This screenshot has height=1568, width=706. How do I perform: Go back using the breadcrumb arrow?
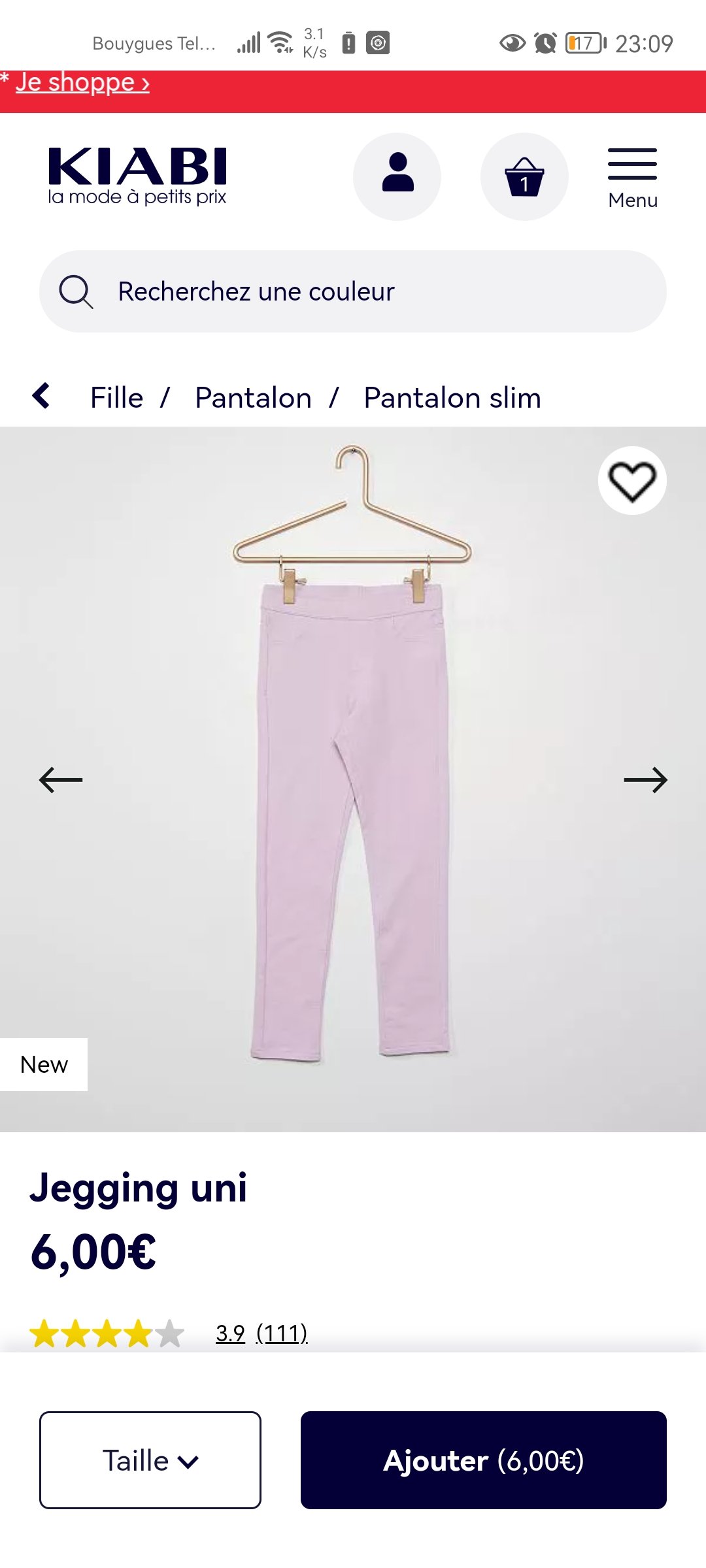[41, 396]
